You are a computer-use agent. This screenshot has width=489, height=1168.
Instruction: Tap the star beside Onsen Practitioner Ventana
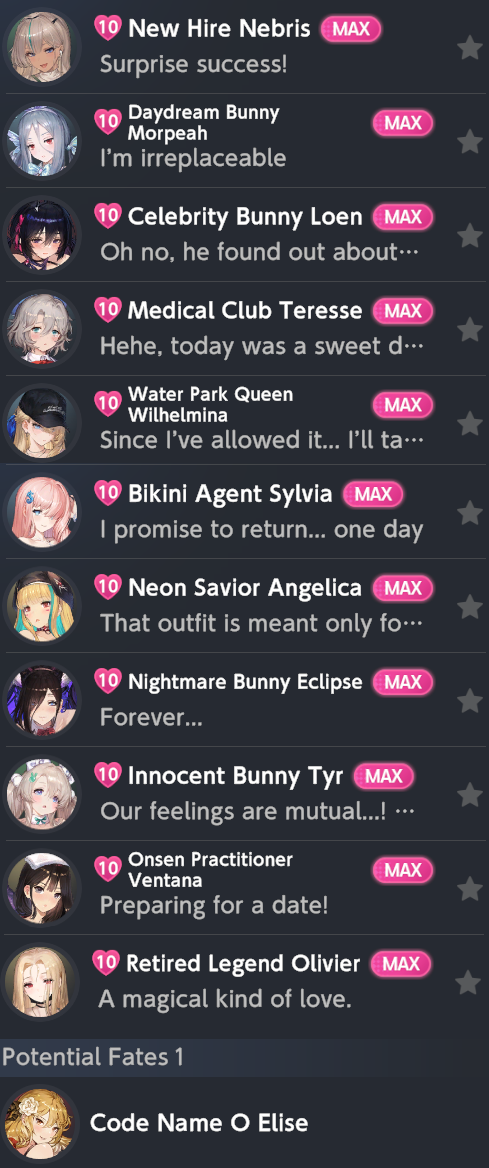point(470,888)
